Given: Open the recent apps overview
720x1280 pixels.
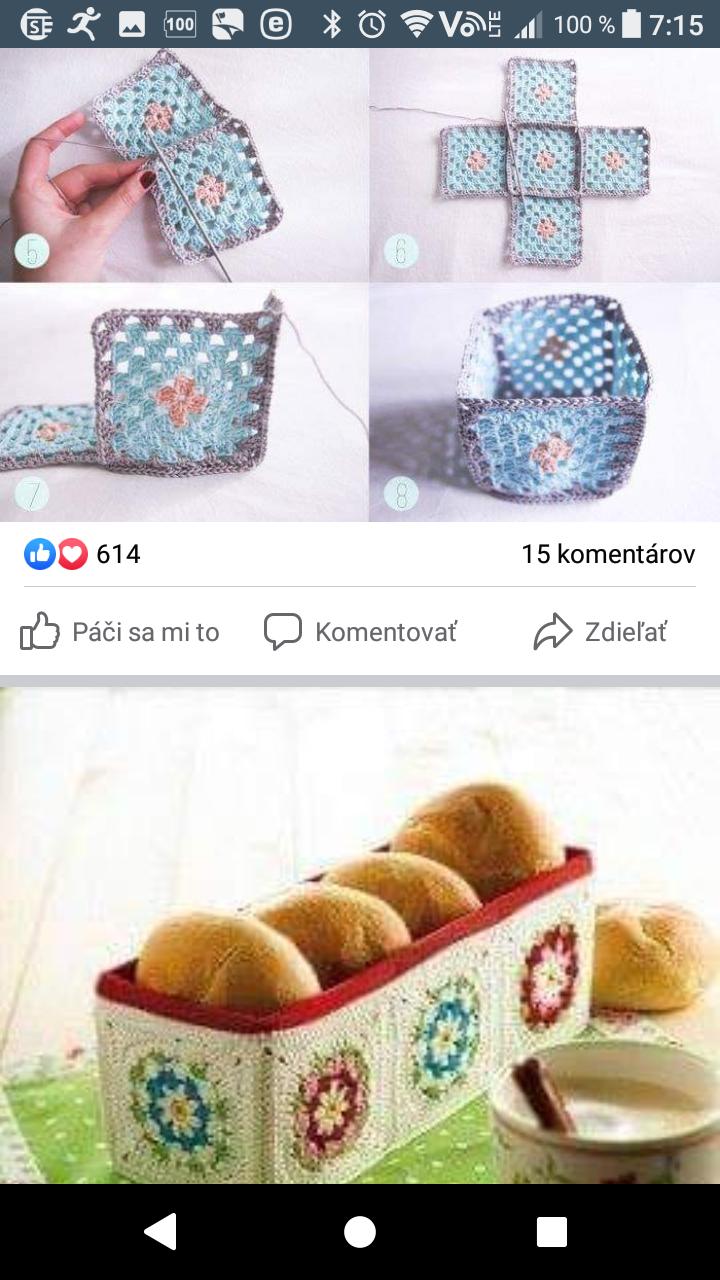Looking at the screenshot, I should coord(551,1232).
